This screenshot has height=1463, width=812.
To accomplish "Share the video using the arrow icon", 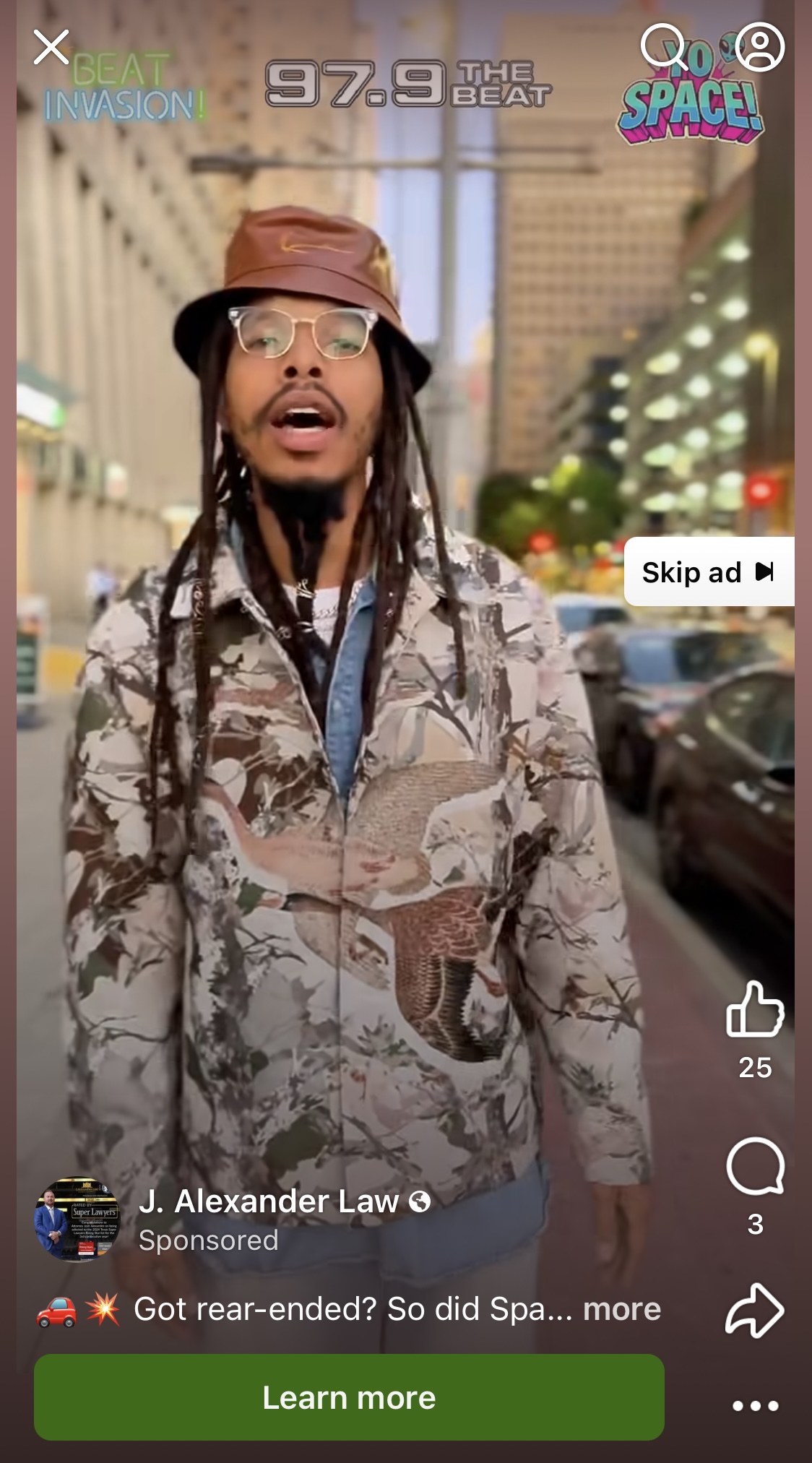I will (x=756, y=1309).
